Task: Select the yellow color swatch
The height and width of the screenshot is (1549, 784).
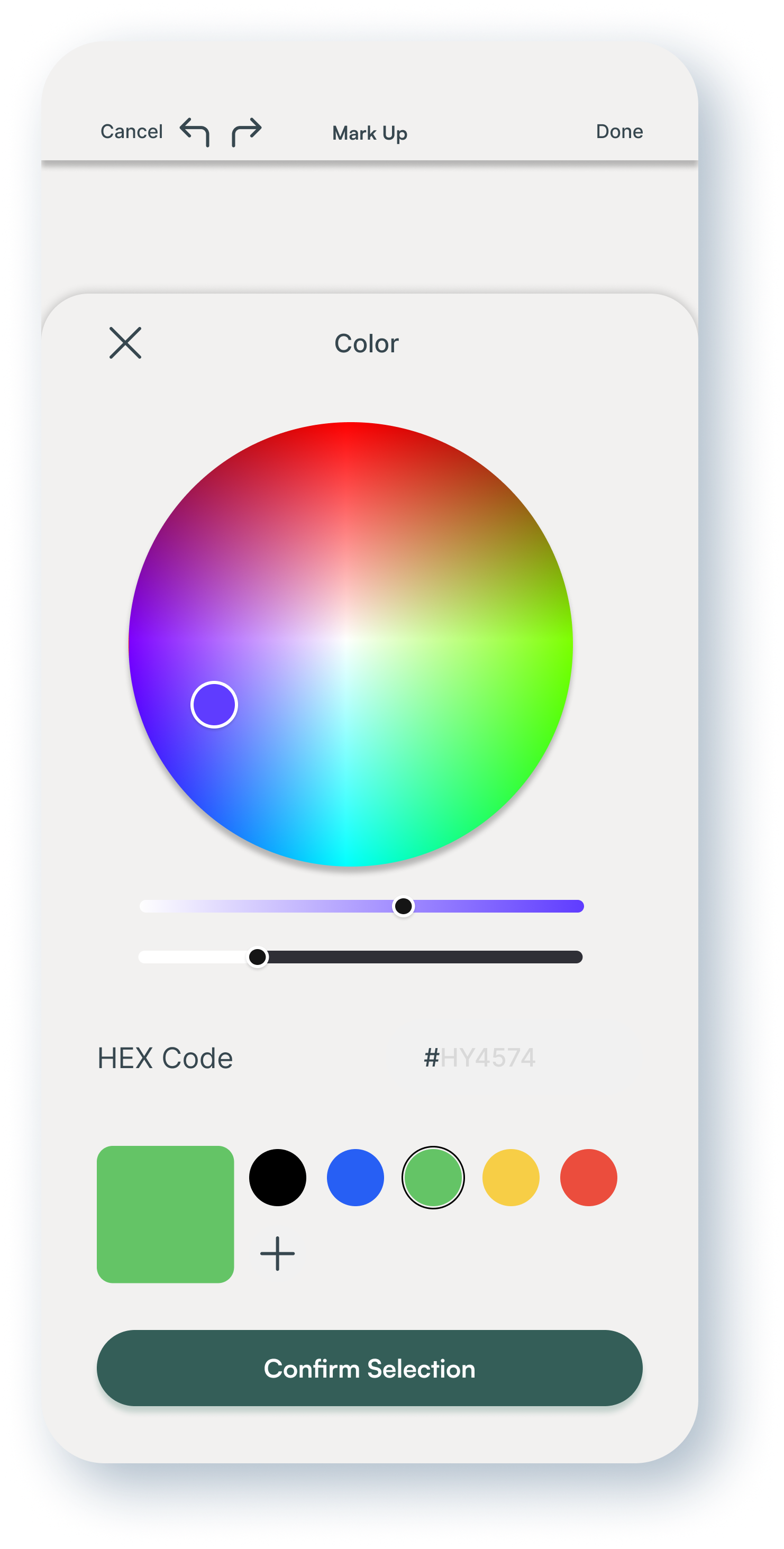Action: pos(510,1178)
